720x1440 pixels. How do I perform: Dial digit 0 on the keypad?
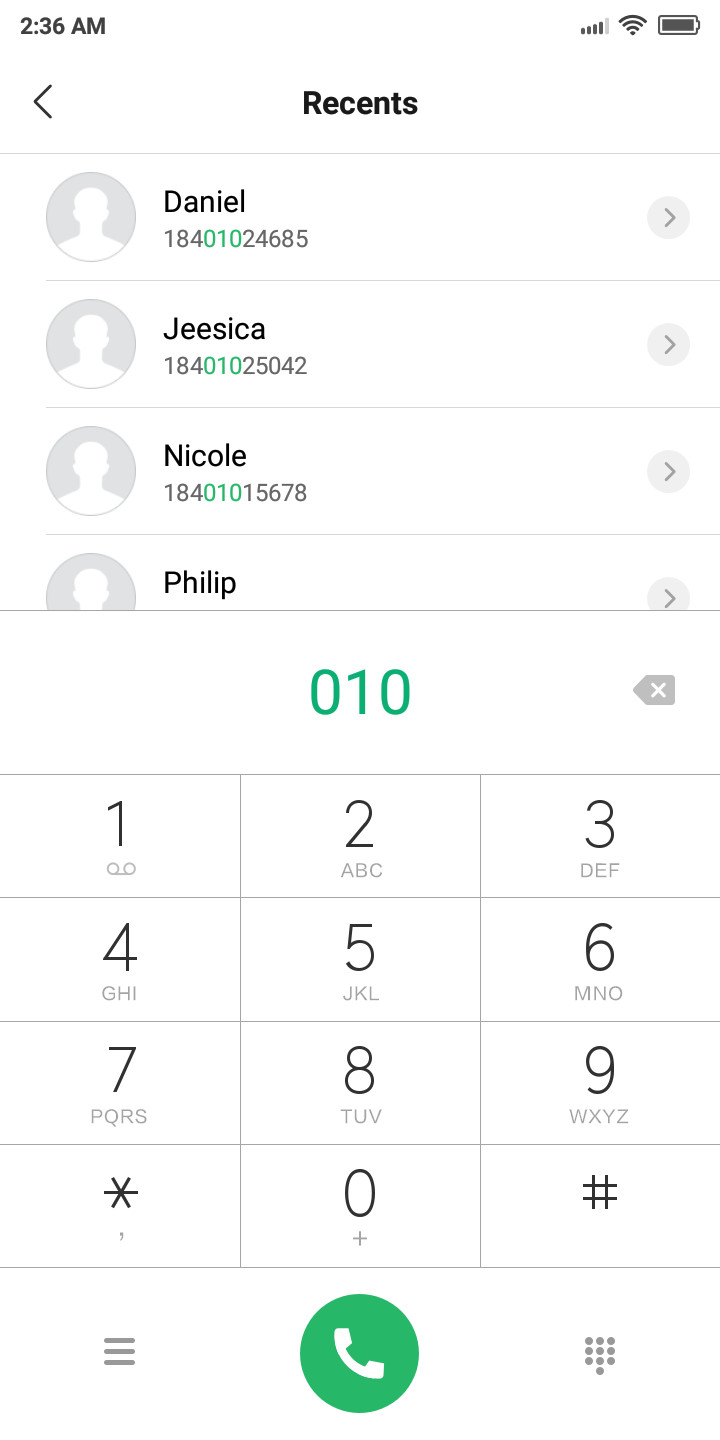[360, 1206]
